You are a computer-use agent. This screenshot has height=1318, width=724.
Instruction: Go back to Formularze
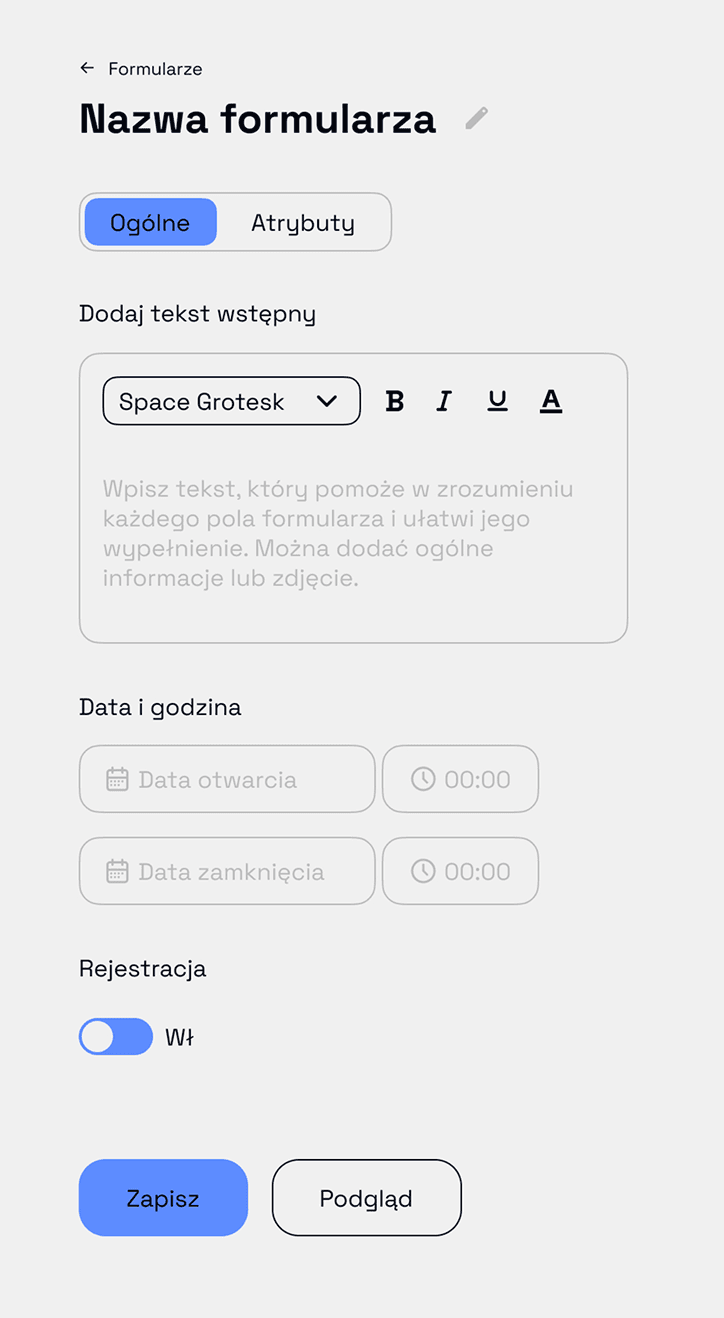click(140, 69)
